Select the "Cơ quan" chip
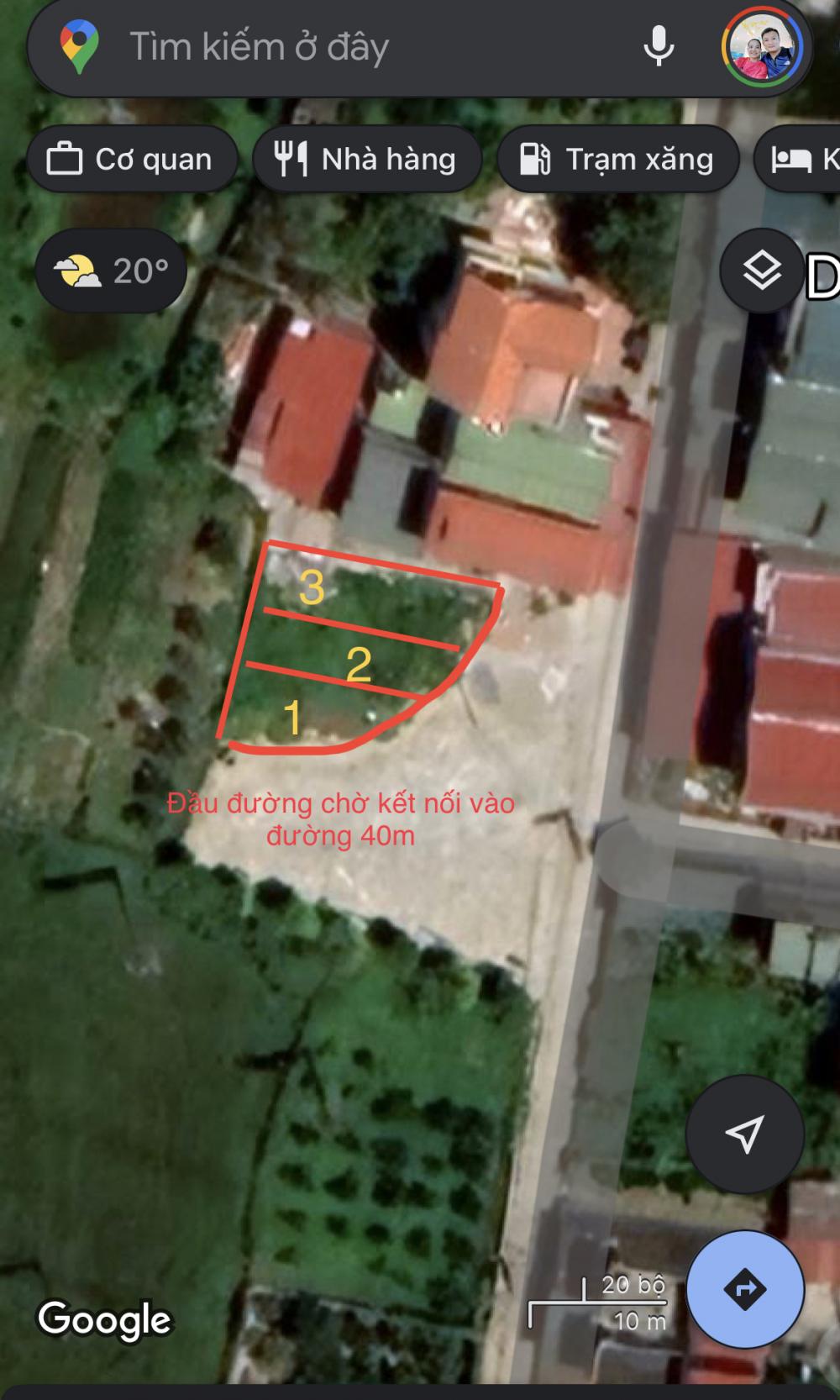840x1400 pixels. pyautogui.click(x=132, y=159)
